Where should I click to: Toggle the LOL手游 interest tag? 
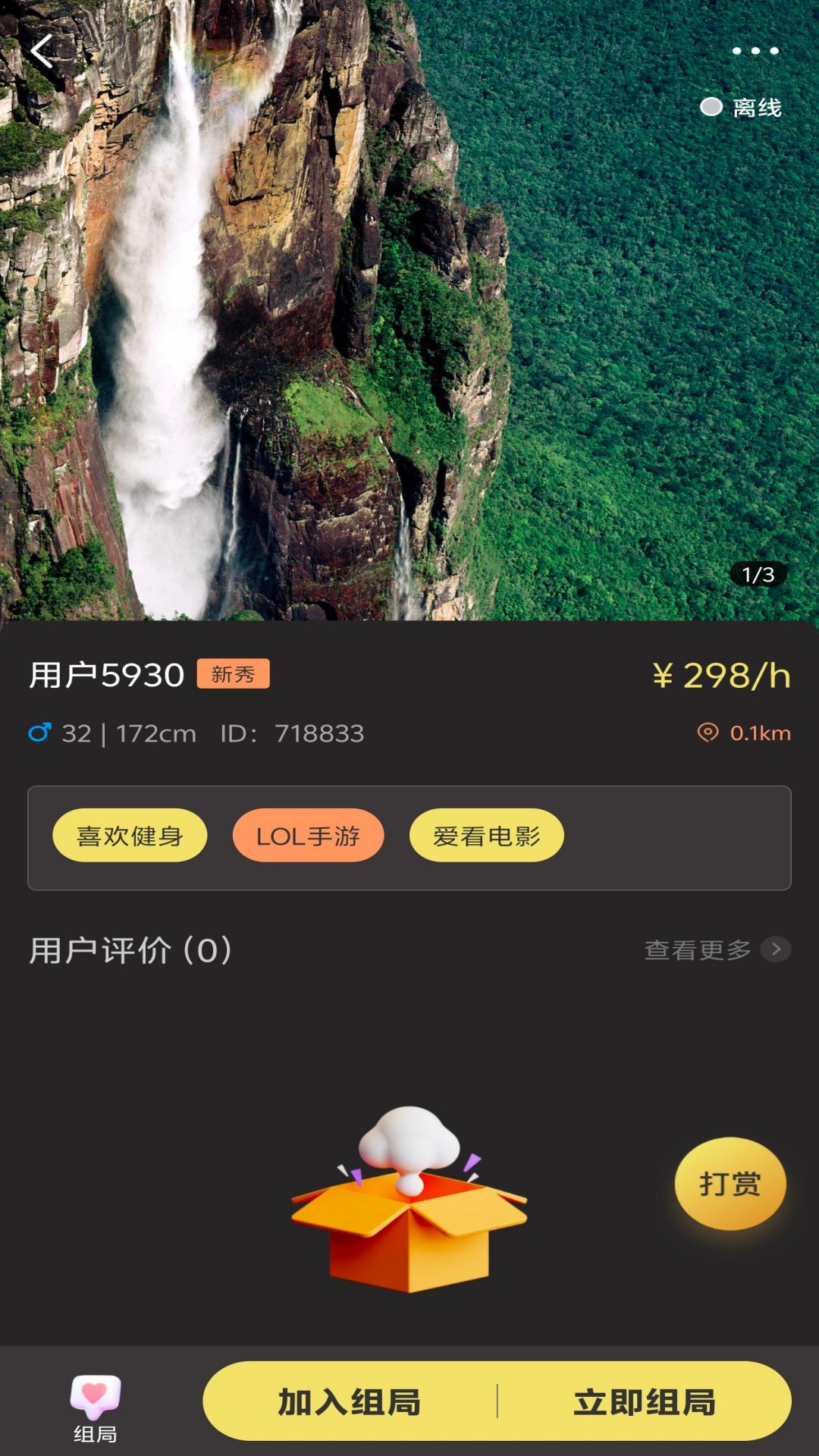pos(309,835)
